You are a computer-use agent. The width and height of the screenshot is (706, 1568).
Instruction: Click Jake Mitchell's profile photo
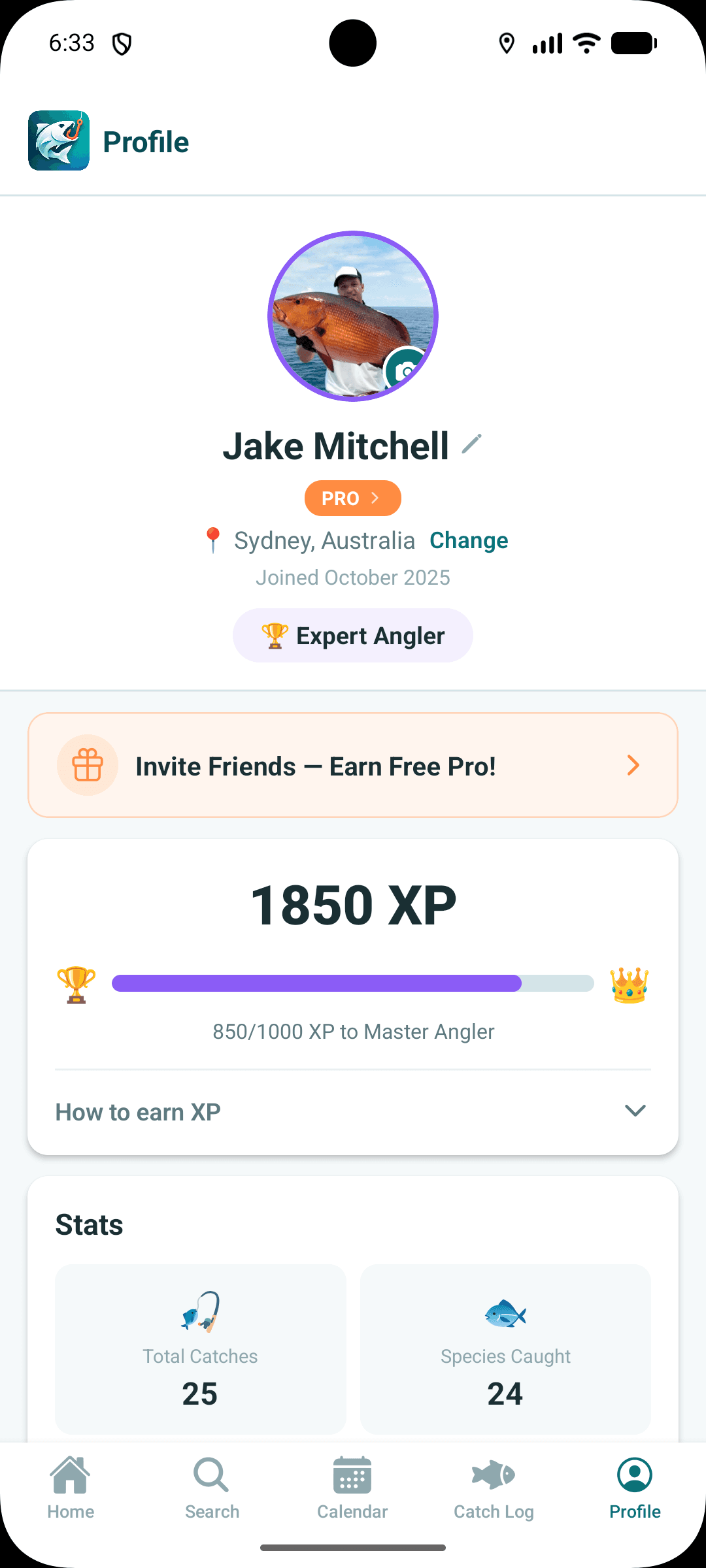pos(352,316)
